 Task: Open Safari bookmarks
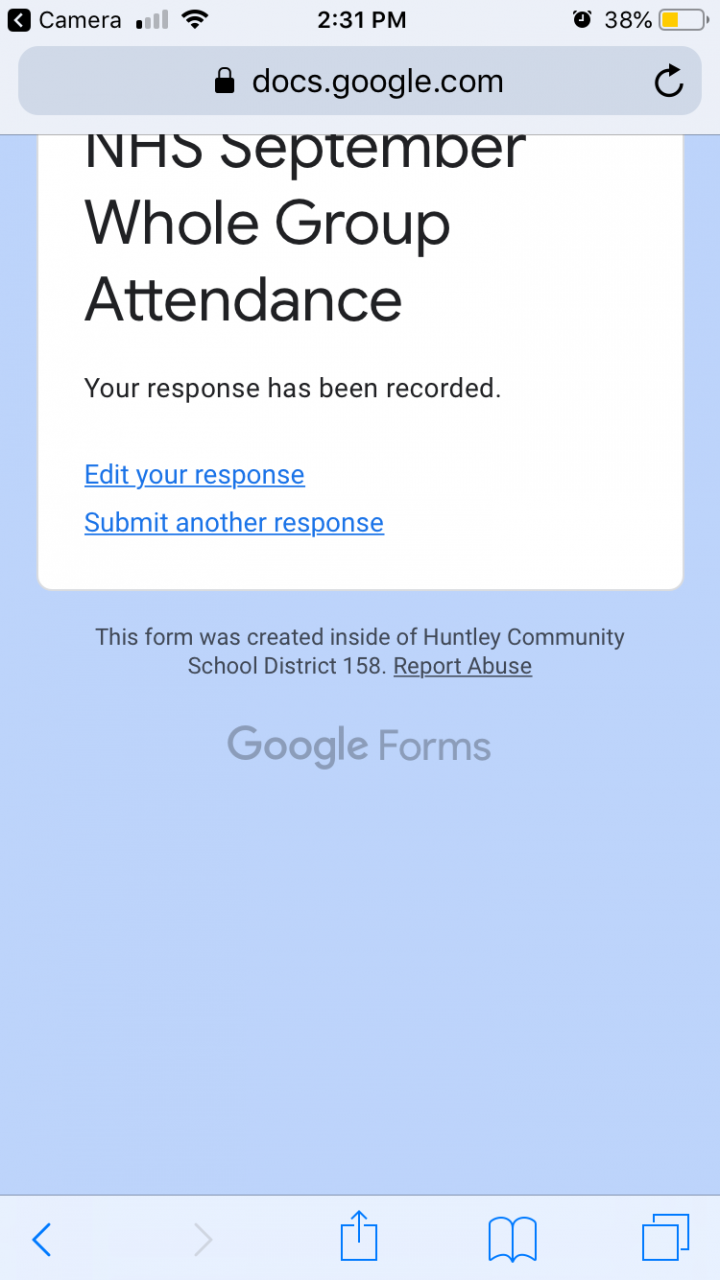512,1240
